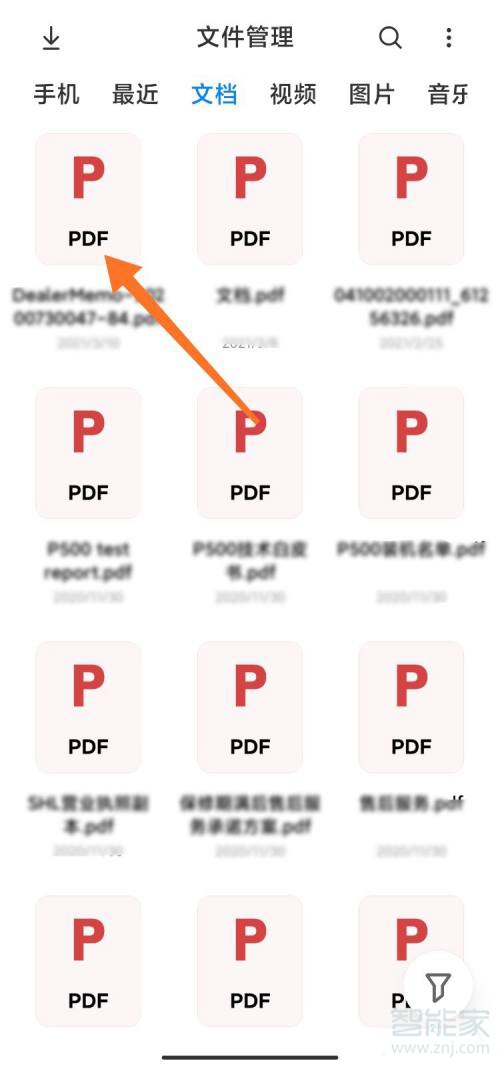Open the three-dot overflow menu
Image resolution: width=500 pixels, height=1067 pixels.
[448, 37]
